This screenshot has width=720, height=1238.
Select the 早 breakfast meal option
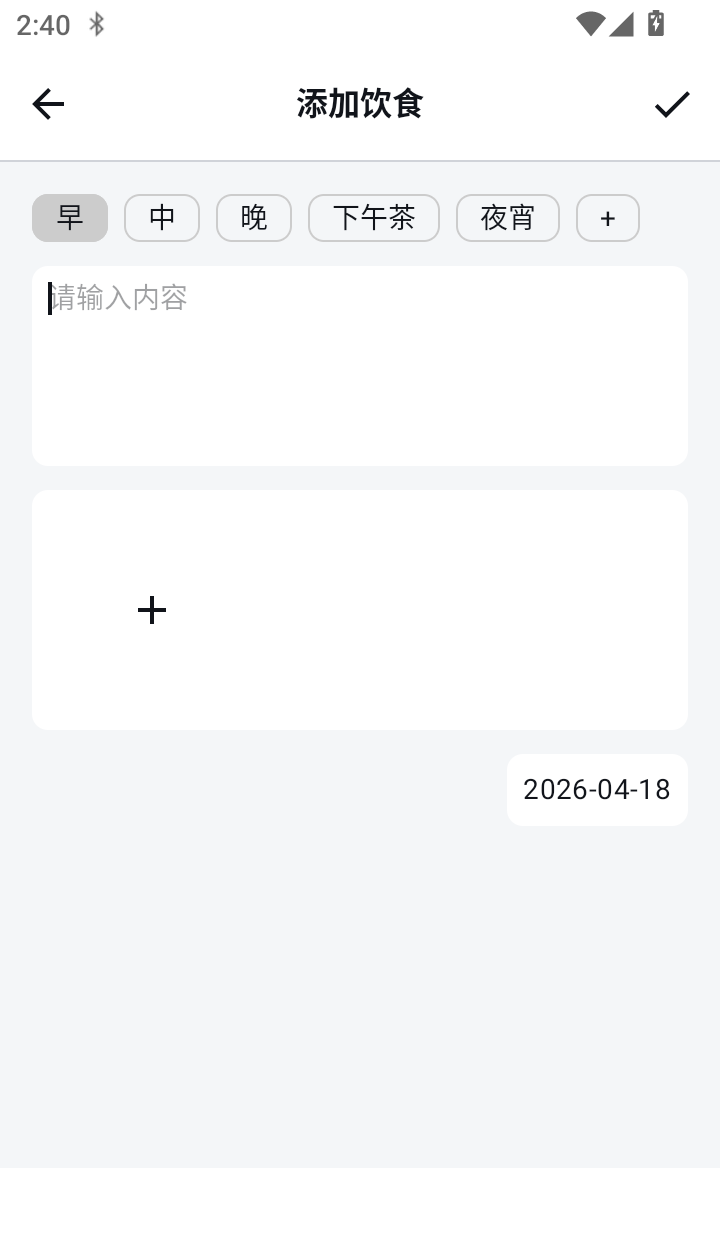(x=69, y=218)
